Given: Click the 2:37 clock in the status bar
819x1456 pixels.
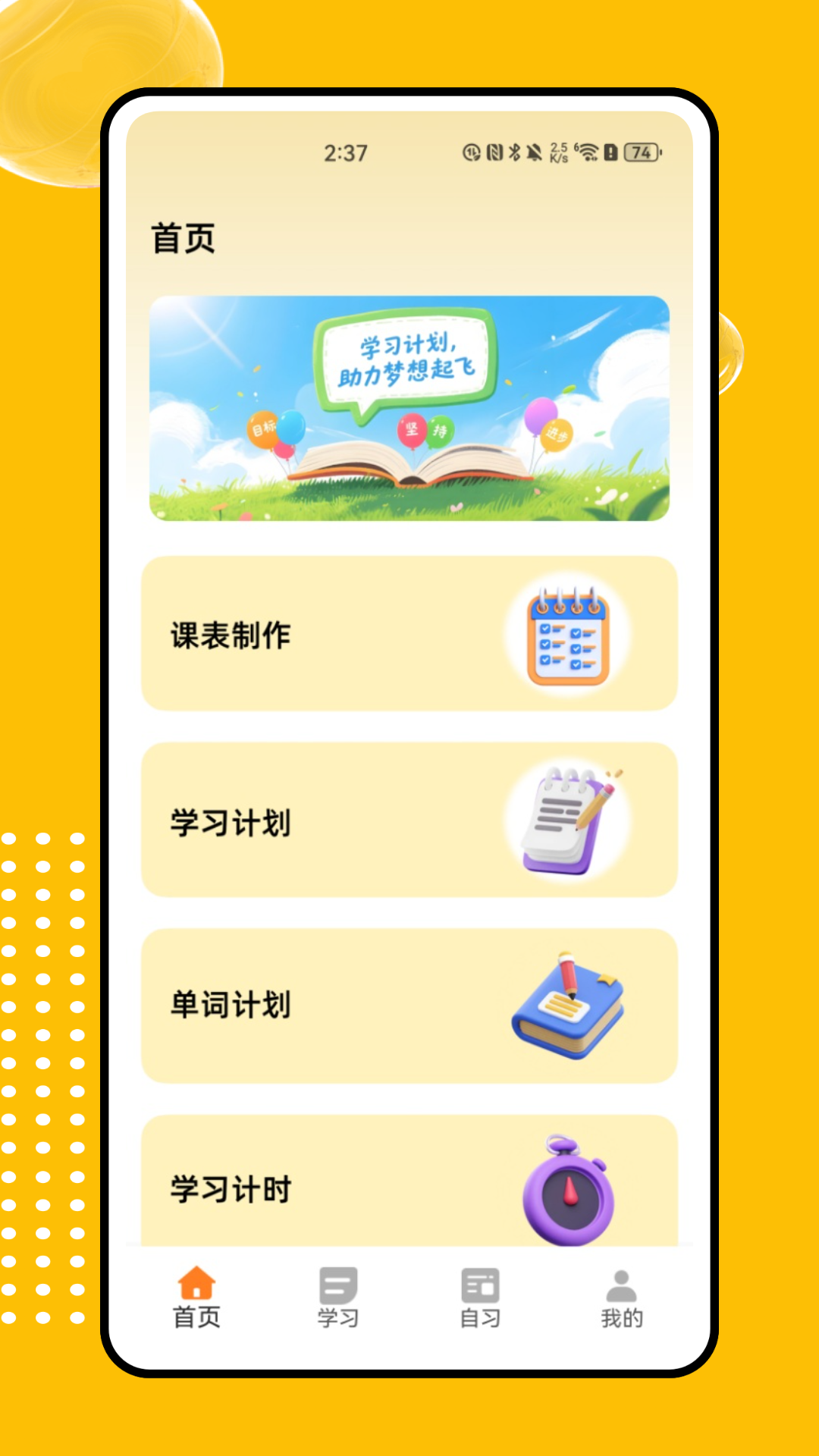Looking at the screenshot, I should coord(346,153).
